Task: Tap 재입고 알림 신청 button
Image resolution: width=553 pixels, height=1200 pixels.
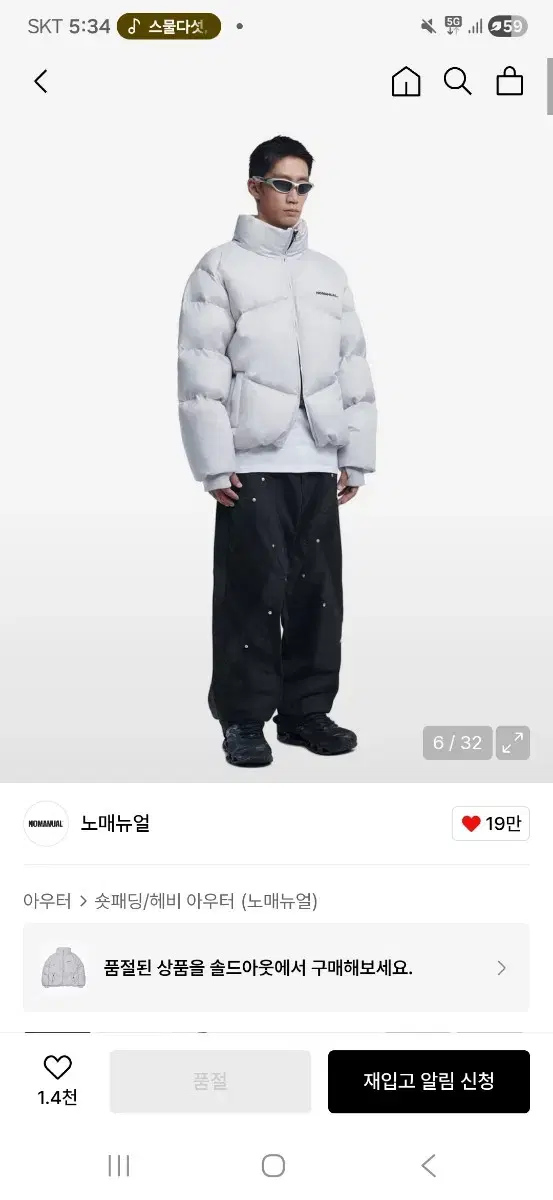Action: point(429,1081)
